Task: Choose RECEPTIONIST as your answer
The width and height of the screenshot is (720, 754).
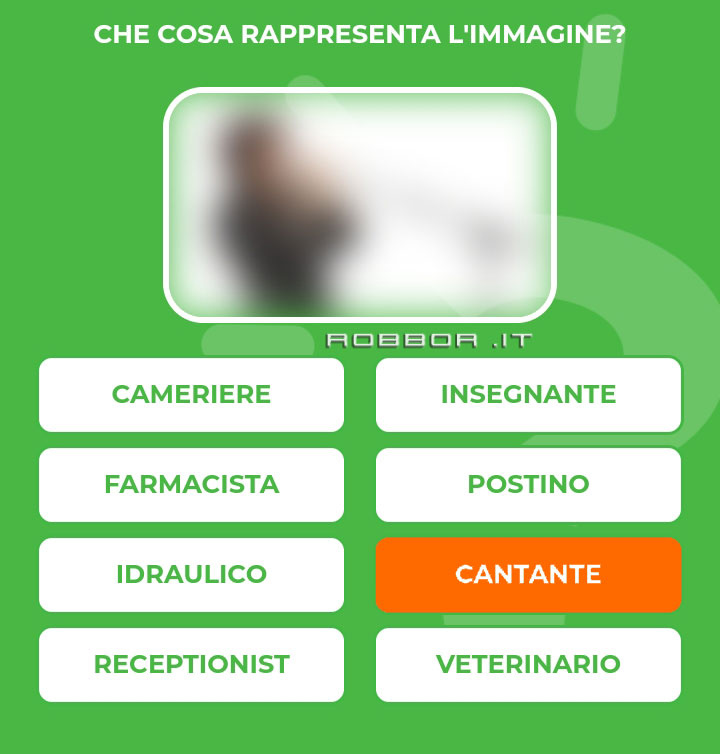Action: [191, 664]
